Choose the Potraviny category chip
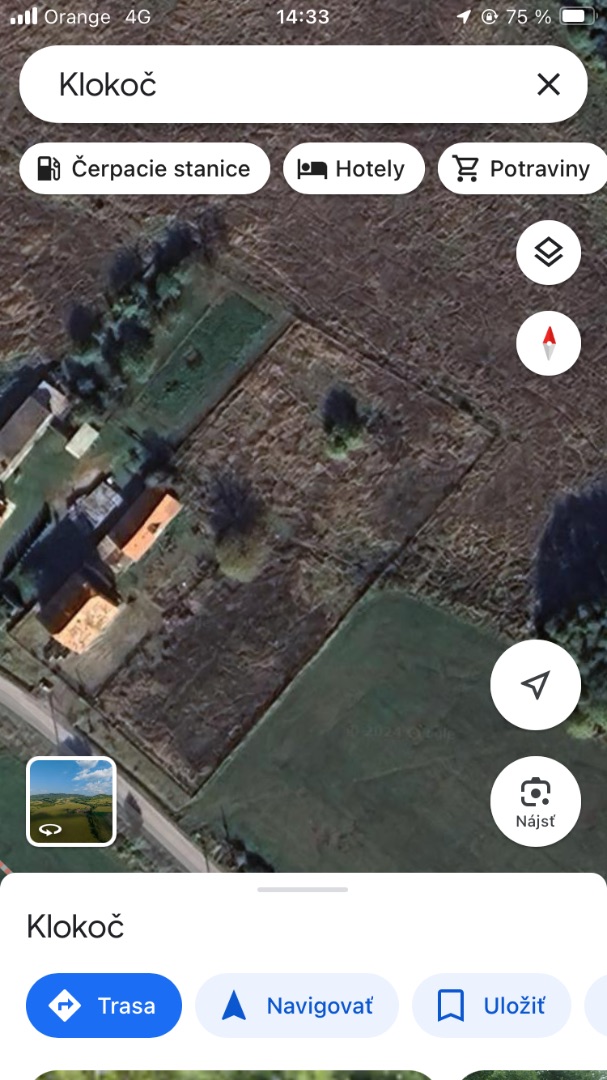The width and height of the screenshot is (607, 1080). coord(524,168)
